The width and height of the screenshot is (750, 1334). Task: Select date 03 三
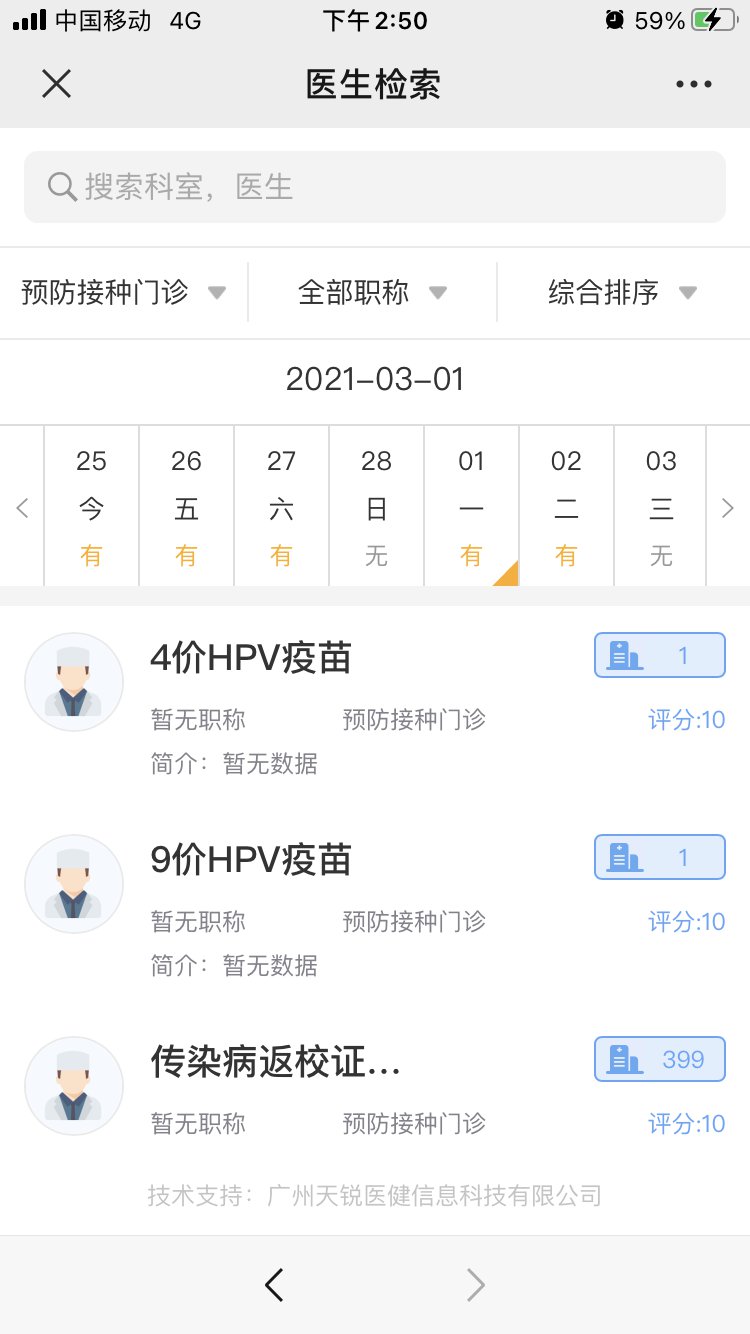[661, 507]
